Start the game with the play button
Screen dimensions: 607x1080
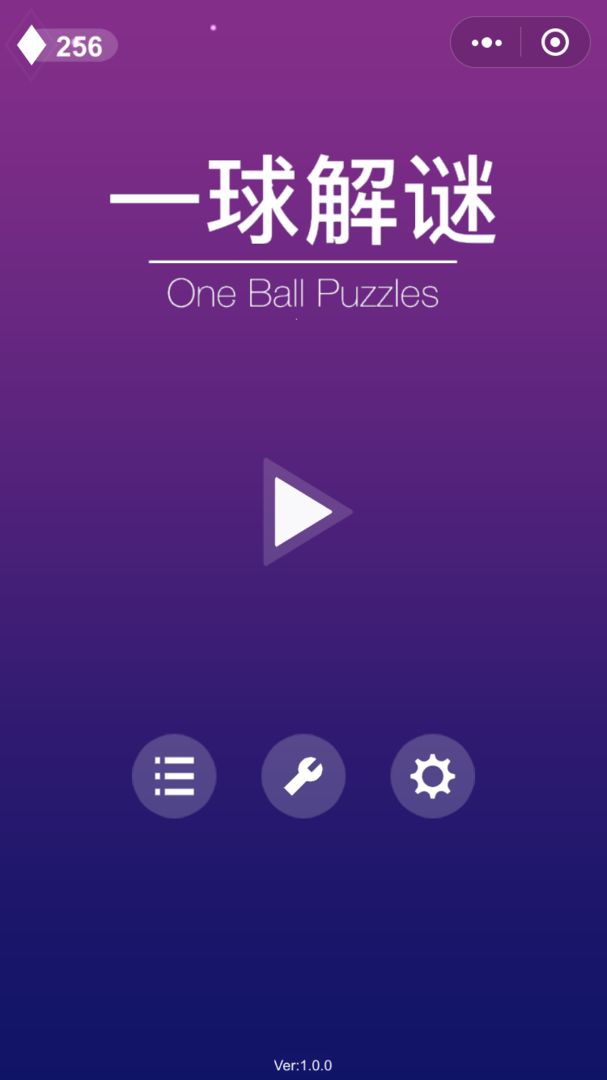pos(302,512)
